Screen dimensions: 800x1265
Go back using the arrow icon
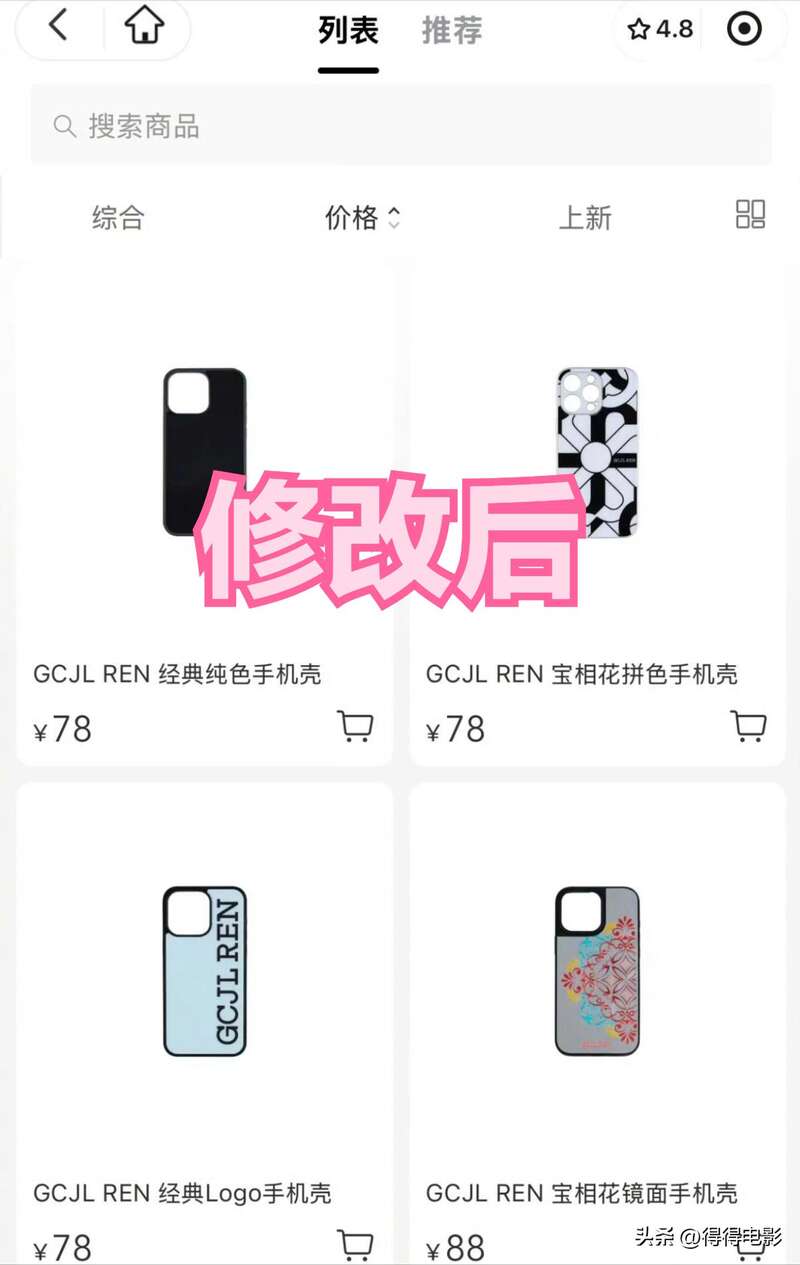click(58, 26)
